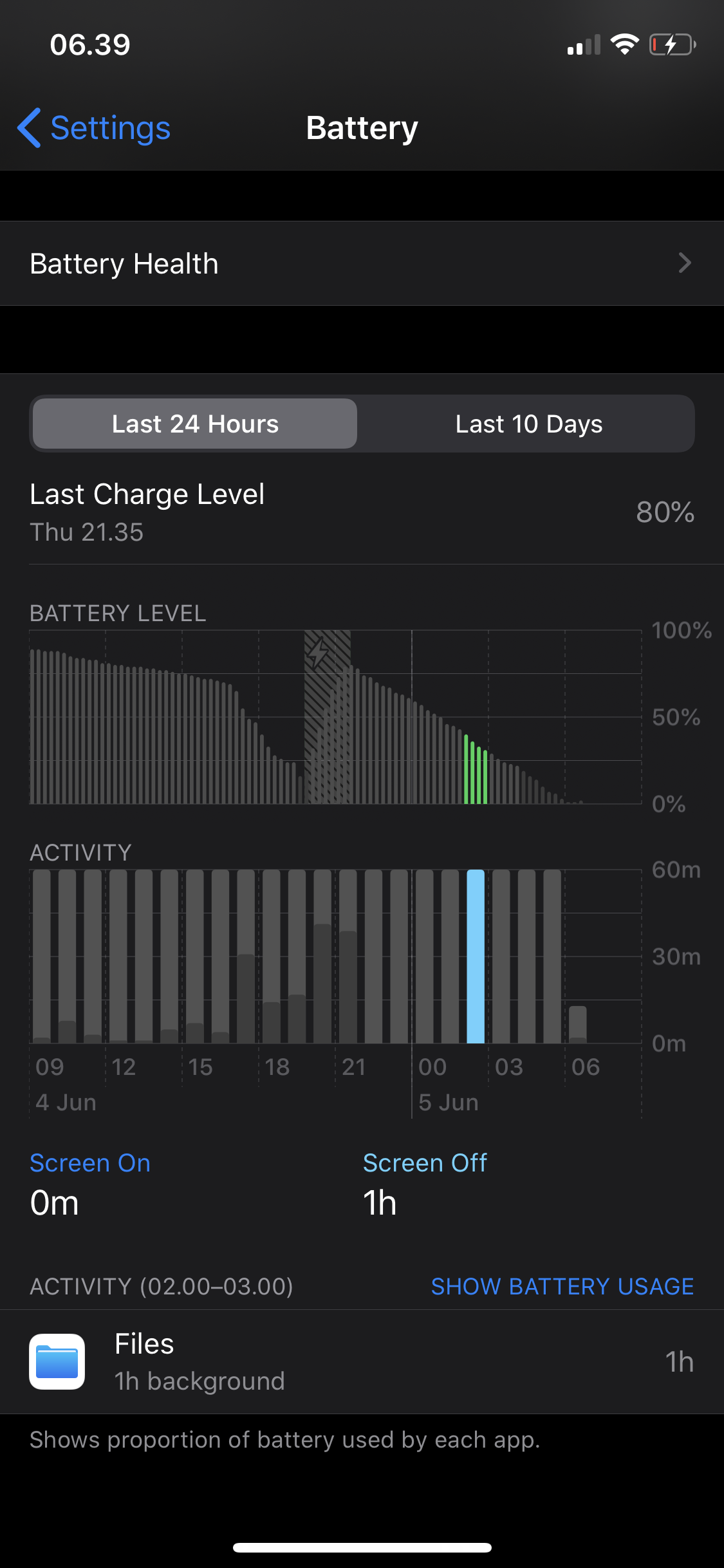The width and height of the screenshot is (724, 1568).
Task: Open the Files app battery usage entry
Action: (362, 1361)
